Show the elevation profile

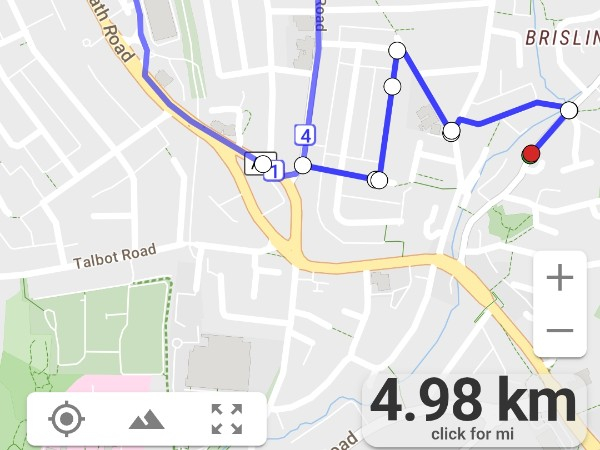[147, 419]
